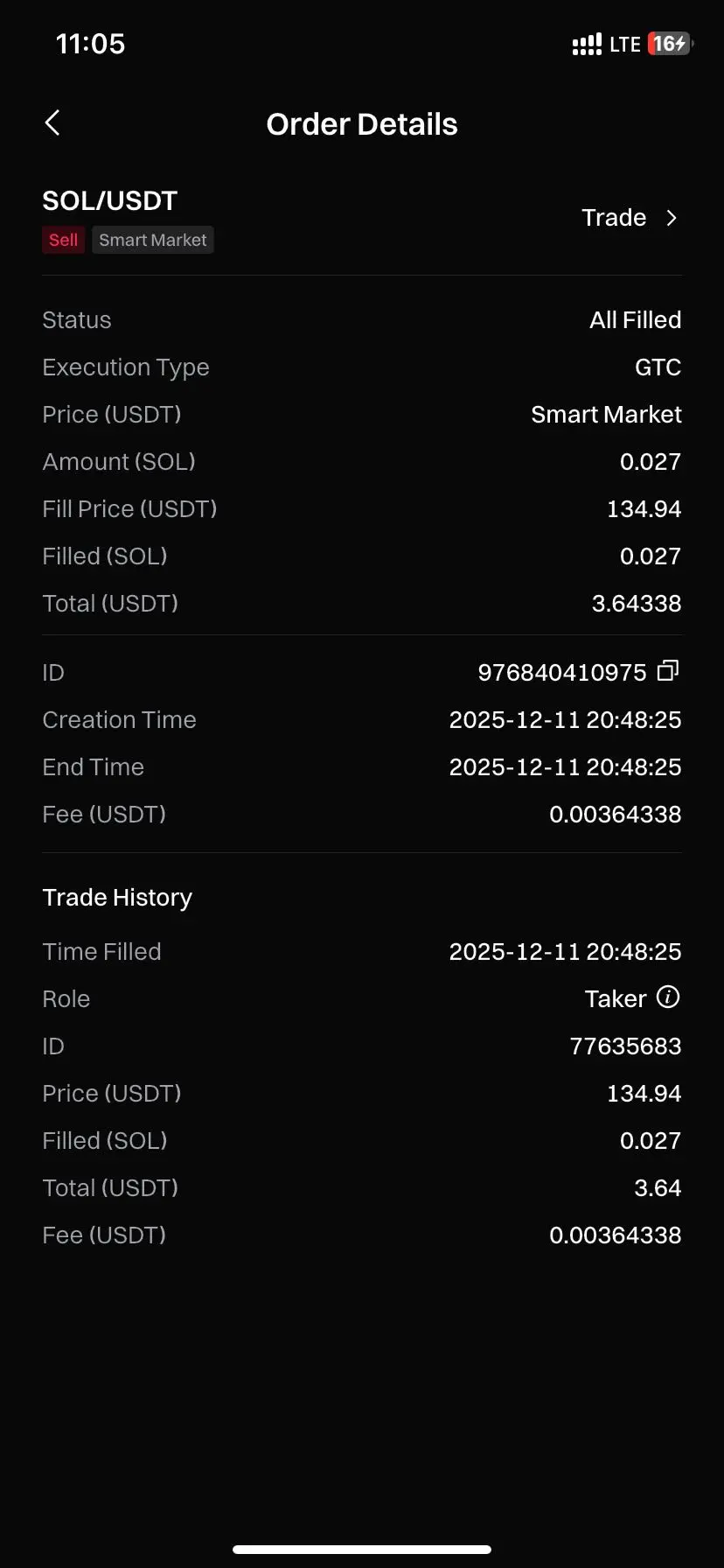Show info about the Taker role
The image size is (724, 1568).
click(x=668, y=997)
